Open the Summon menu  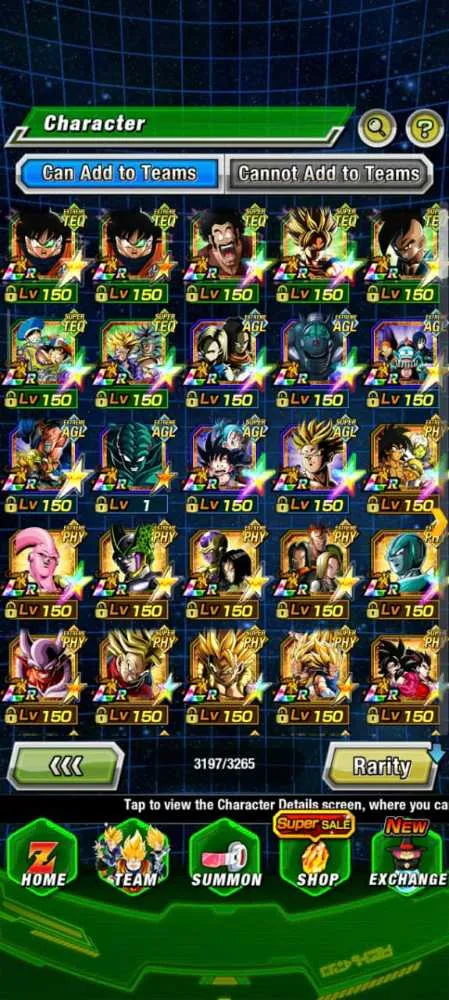click(226, 859)
